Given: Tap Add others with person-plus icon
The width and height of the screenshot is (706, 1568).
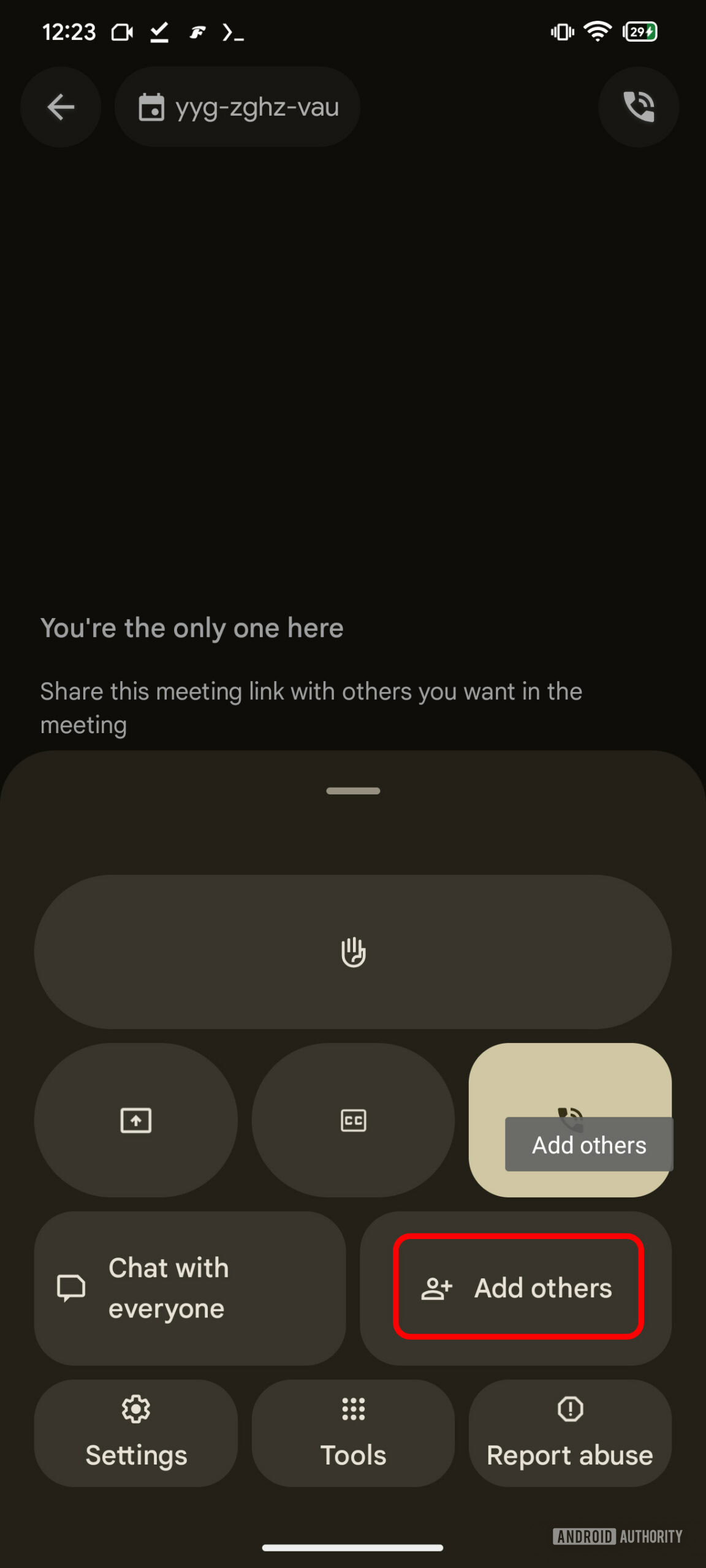Looking at the screenshot, I should [518, 1287].
